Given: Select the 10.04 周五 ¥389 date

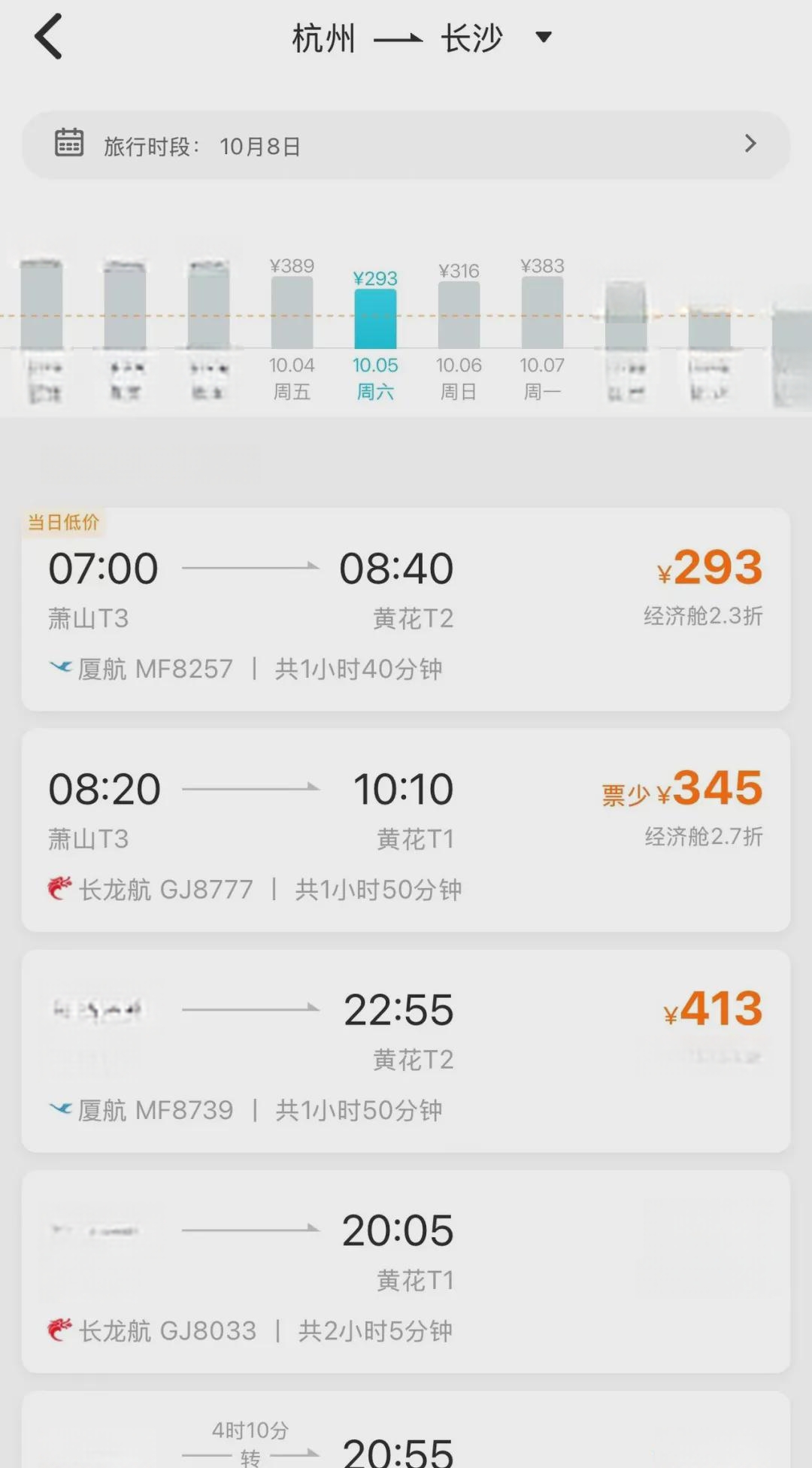Looking at the screenshot, I should pyautogui.click(x=292, y=330).
